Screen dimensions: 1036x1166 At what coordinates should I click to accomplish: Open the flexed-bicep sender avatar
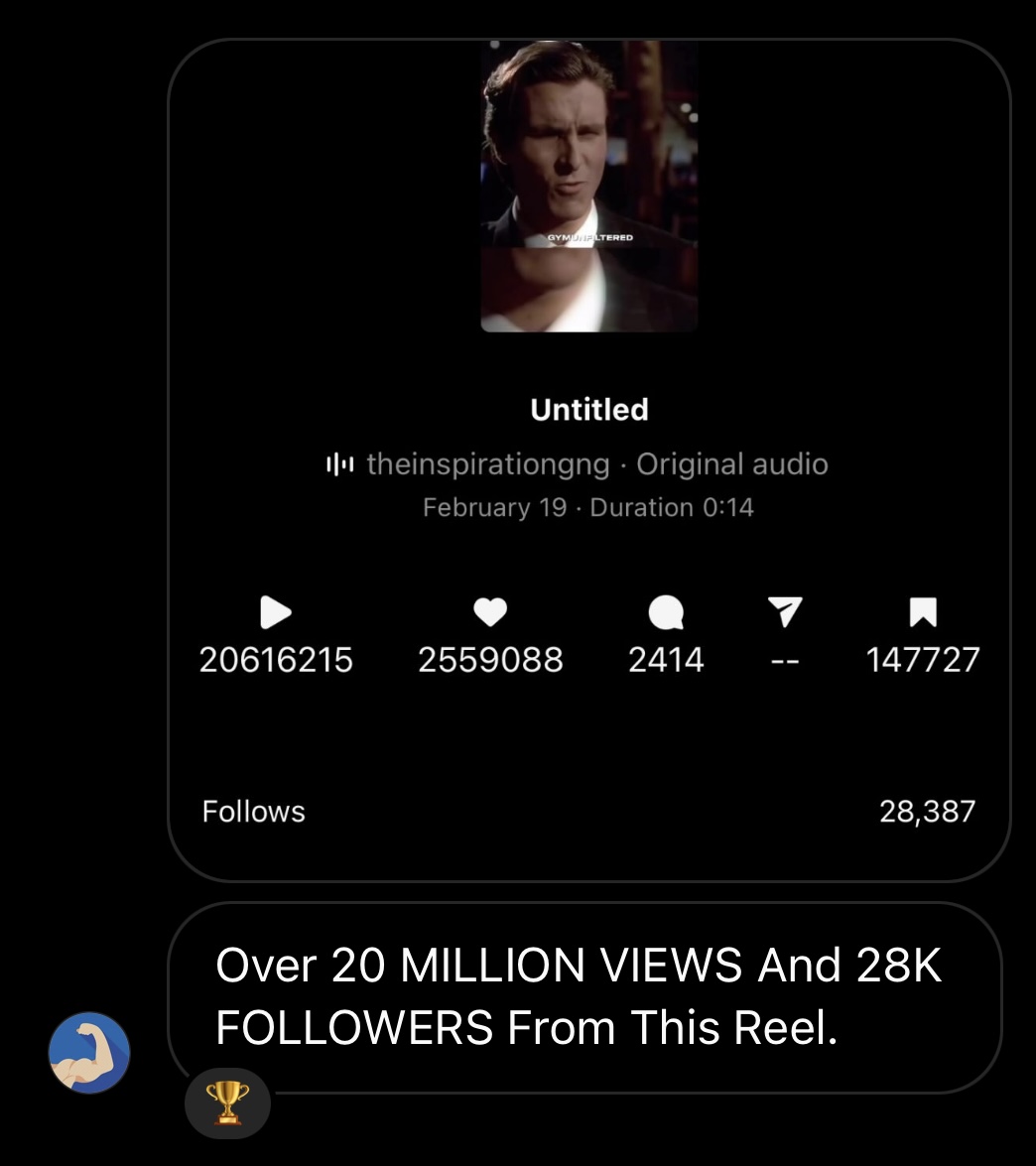tap(89, 1052)
